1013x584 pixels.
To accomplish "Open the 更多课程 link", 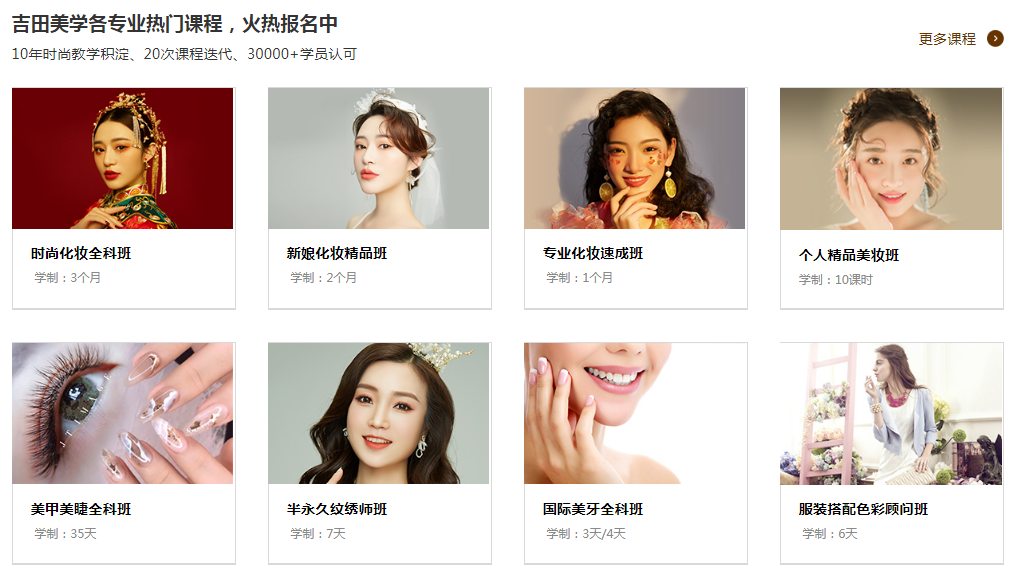I will click(x=959, y=39).
